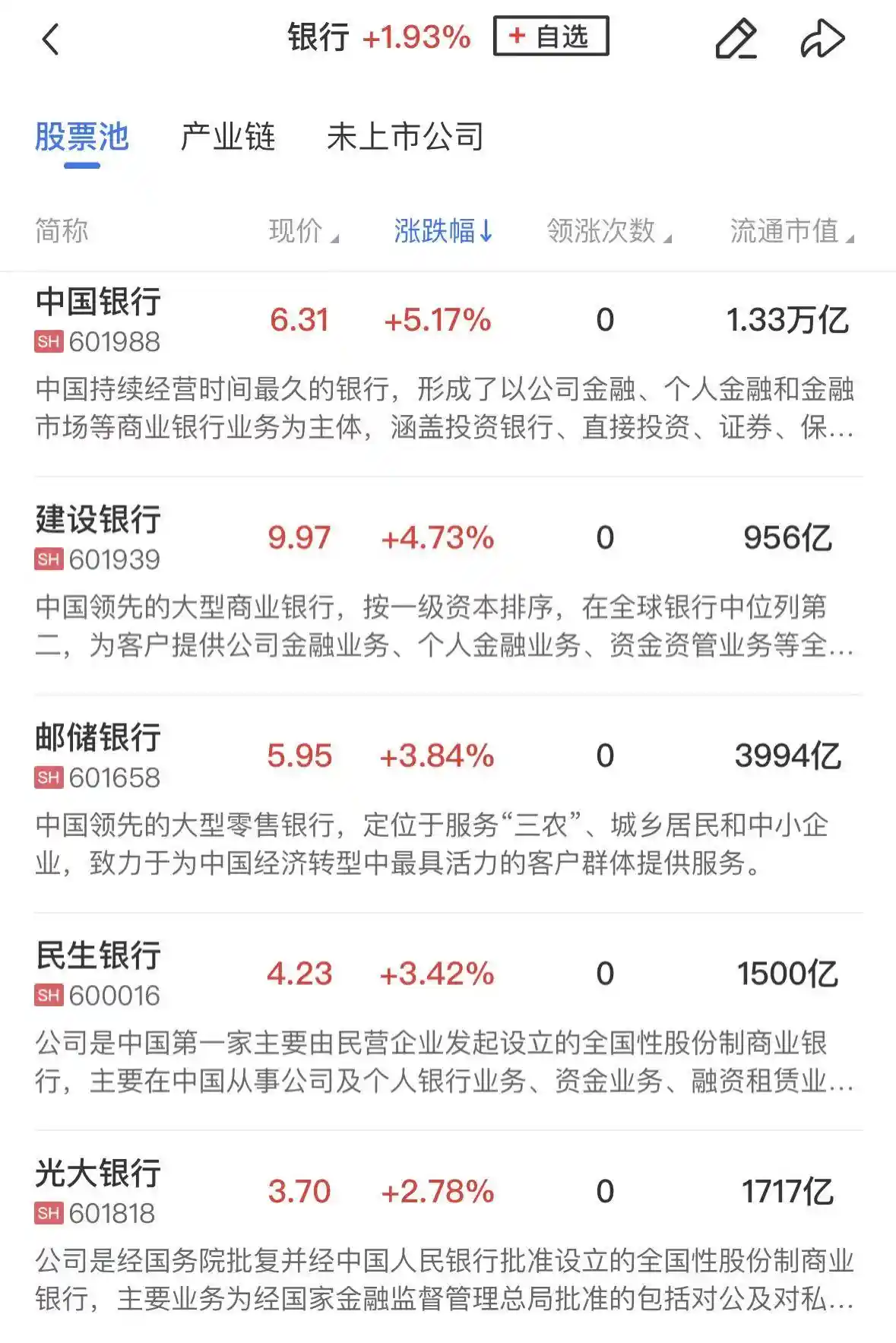Image resolution: width=896 pixels, height=1343 pixels.
Task: Click the SH badge beside 建设银行
Action: (x=47, y=559)
